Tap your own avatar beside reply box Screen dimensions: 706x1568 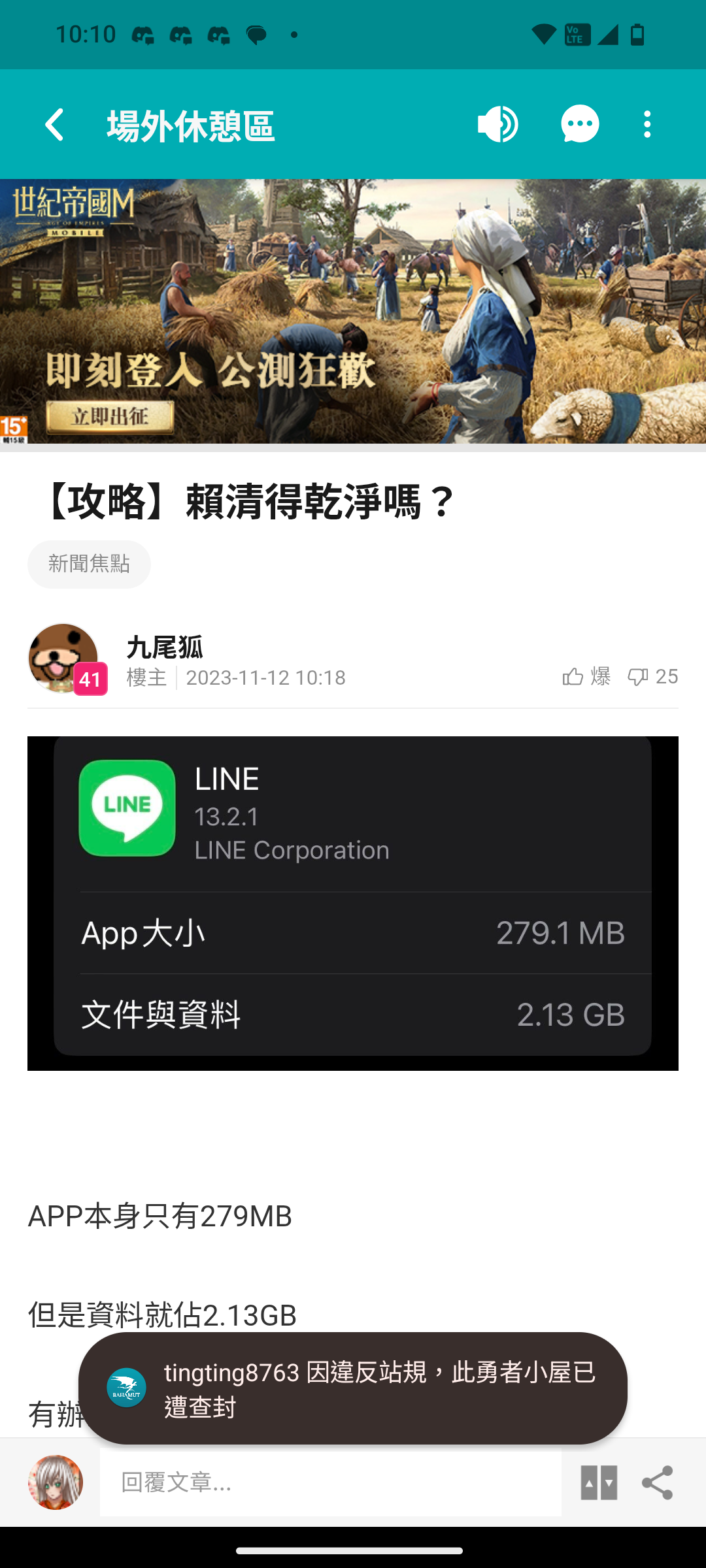click(x=56, y=1482)
